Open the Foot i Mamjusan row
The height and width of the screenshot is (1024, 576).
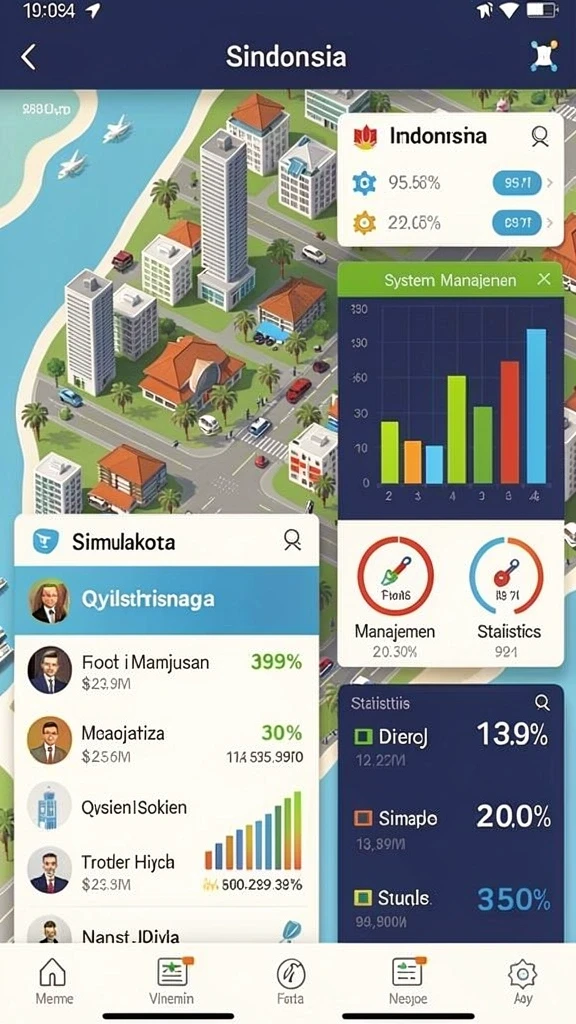(167, 670)
